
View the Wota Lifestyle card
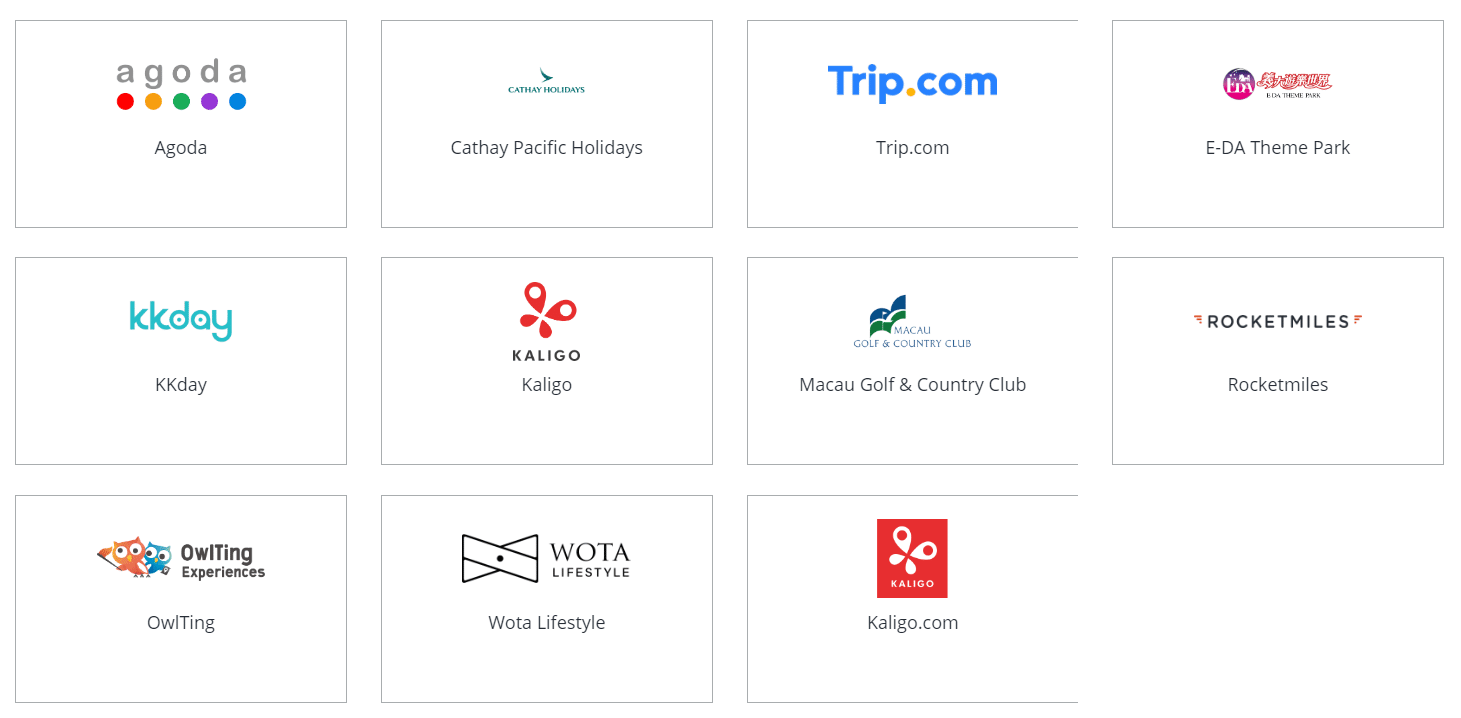(546, 598)
